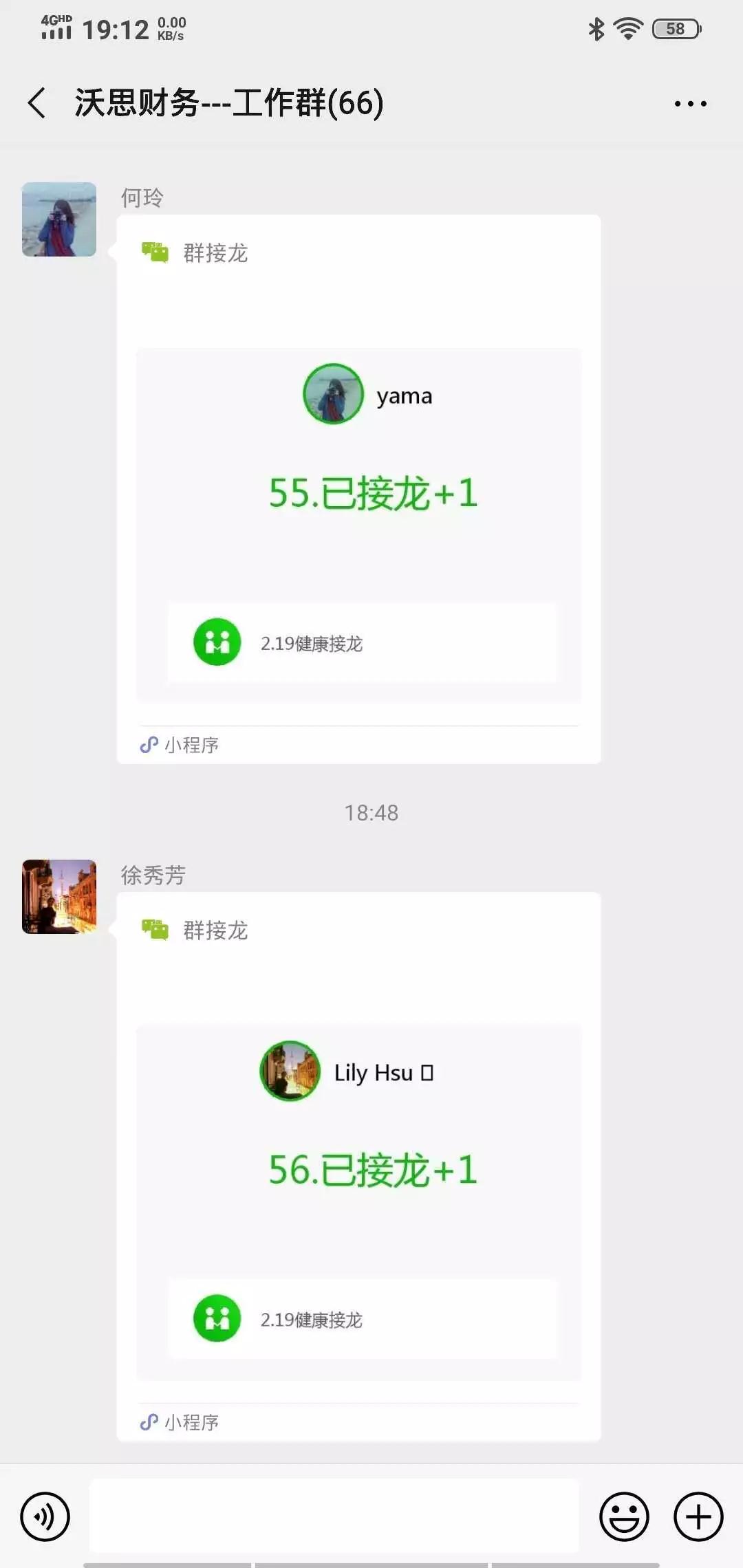Open 何玲's profile avatar
This screenshot has height=1568, width=743.
tap(59, 219)
